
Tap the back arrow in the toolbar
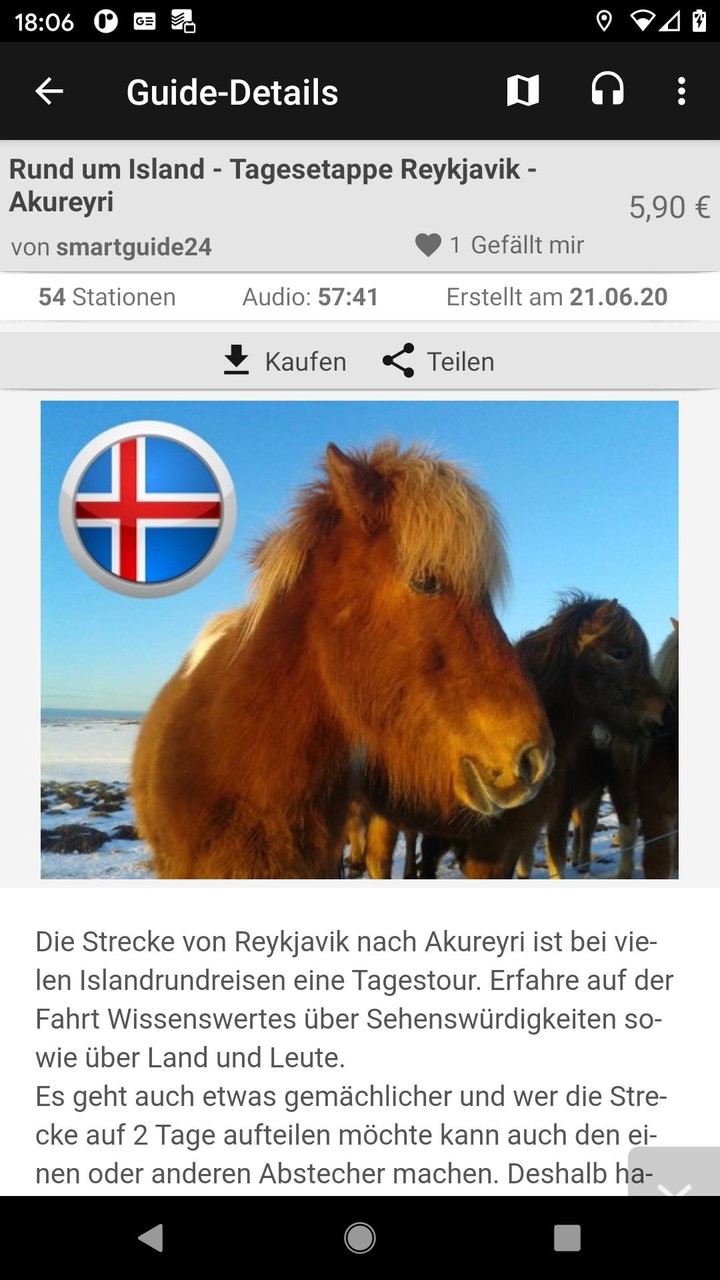[x=48, y=91]
